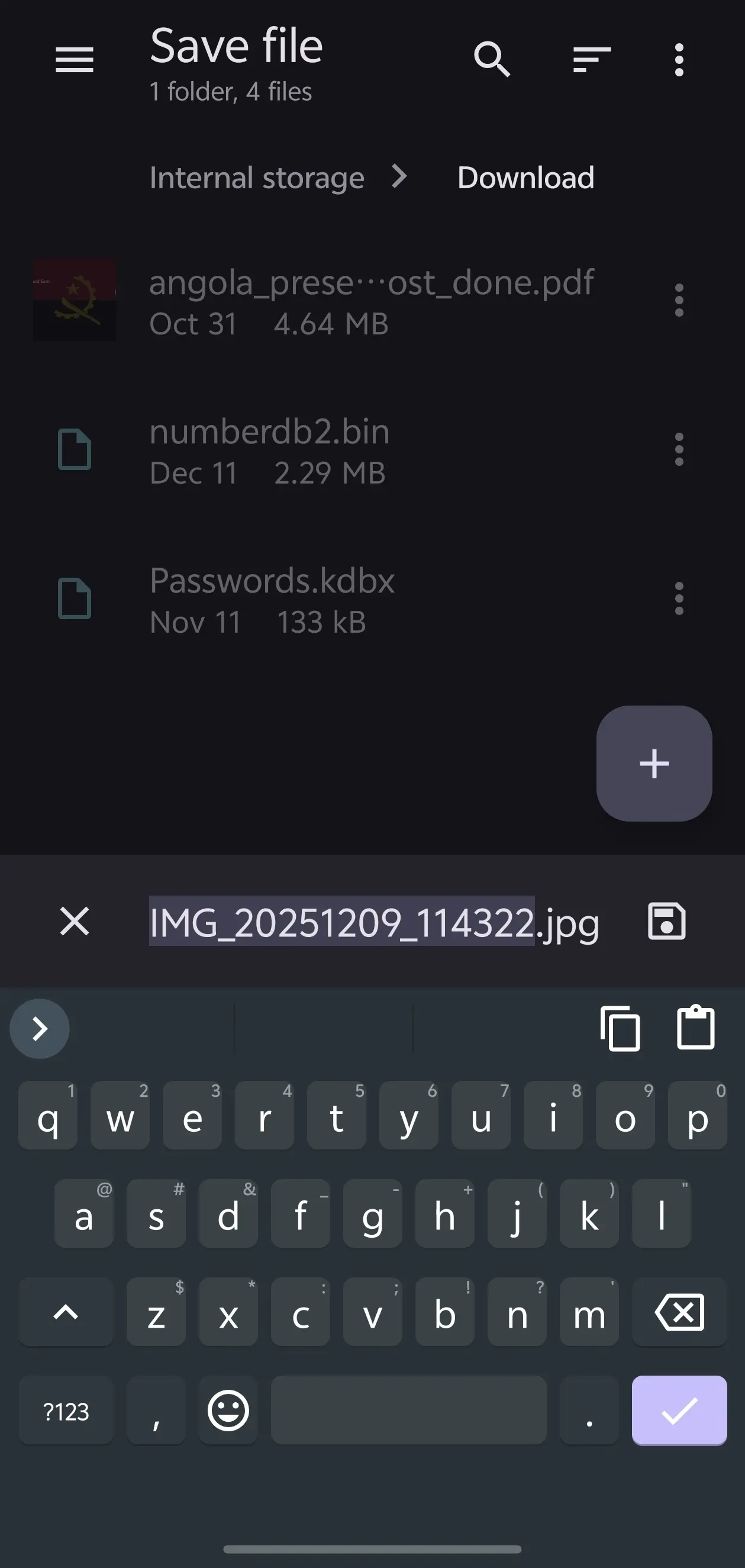
Task: Select the numberdb2.bin file
Action: (304, 450)
